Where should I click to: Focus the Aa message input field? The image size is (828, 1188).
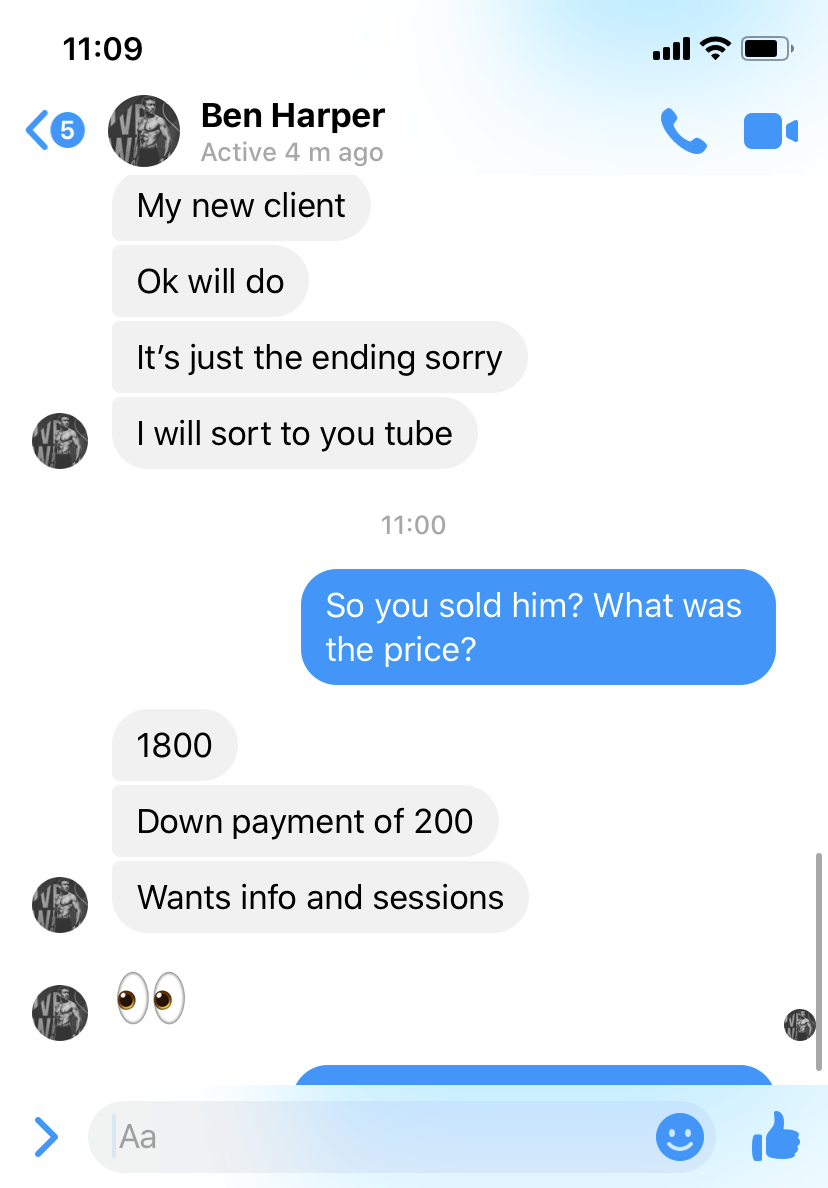[x=380, y=1136]
